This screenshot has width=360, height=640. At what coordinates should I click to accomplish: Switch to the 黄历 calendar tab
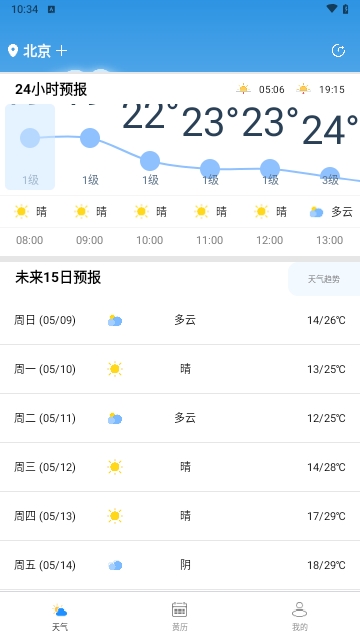[180, 616]
